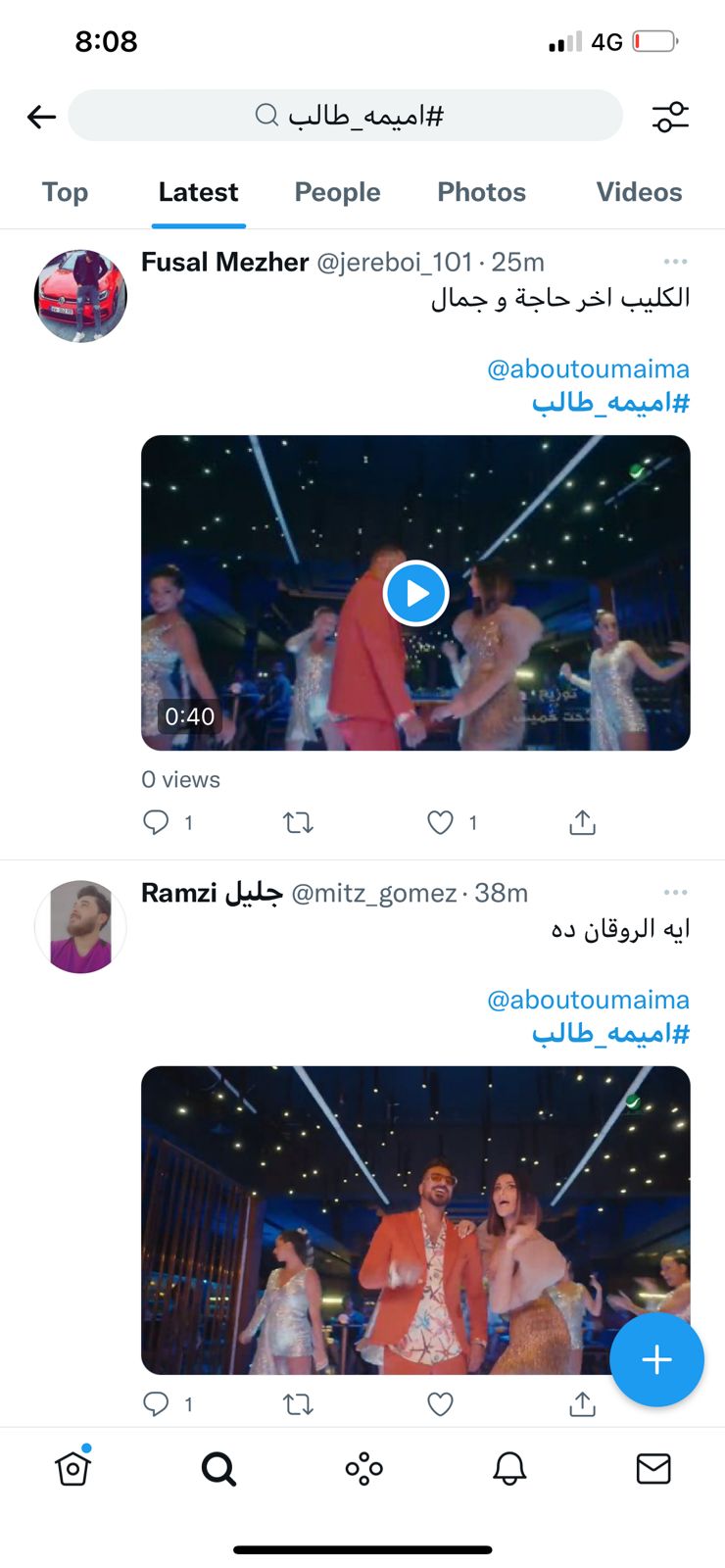Open Fusal Mezher's profile picture
The height and width of the screenshot is (1568, 725).
(80, 296)
